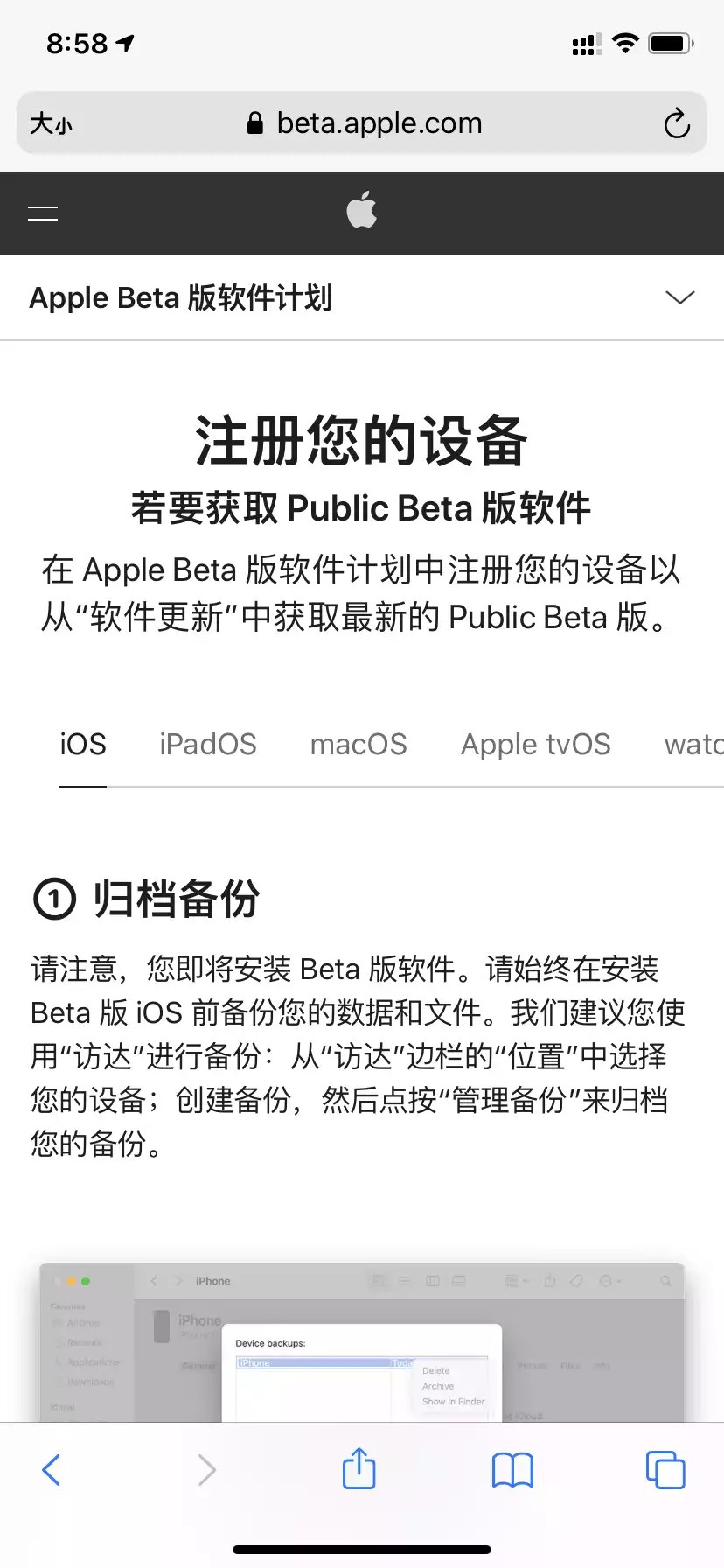This screenshot has width=724, height=1568.
Task: Select the iOS tab
Action: 83,745
